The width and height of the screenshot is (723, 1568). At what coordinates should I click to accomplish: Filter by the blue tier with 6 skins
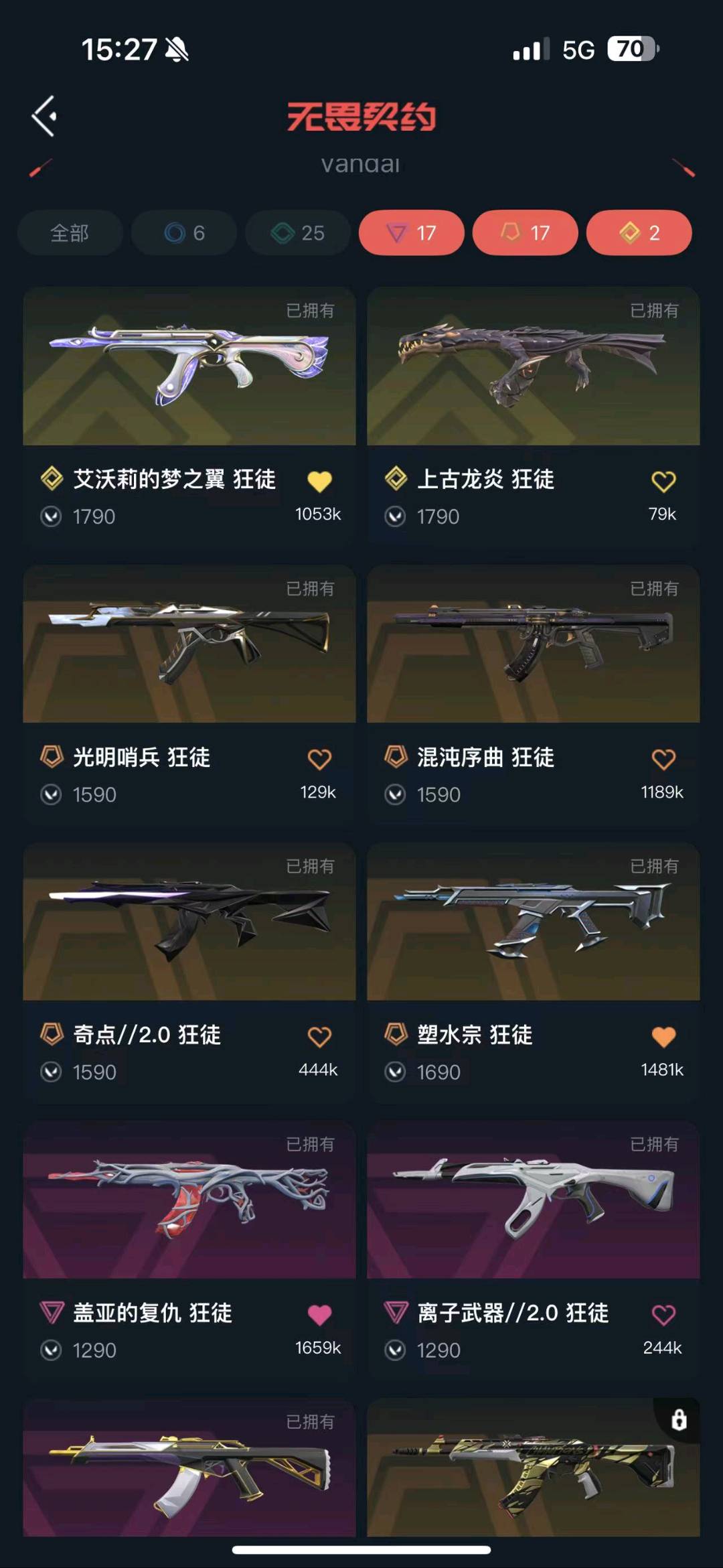[184, 233]
